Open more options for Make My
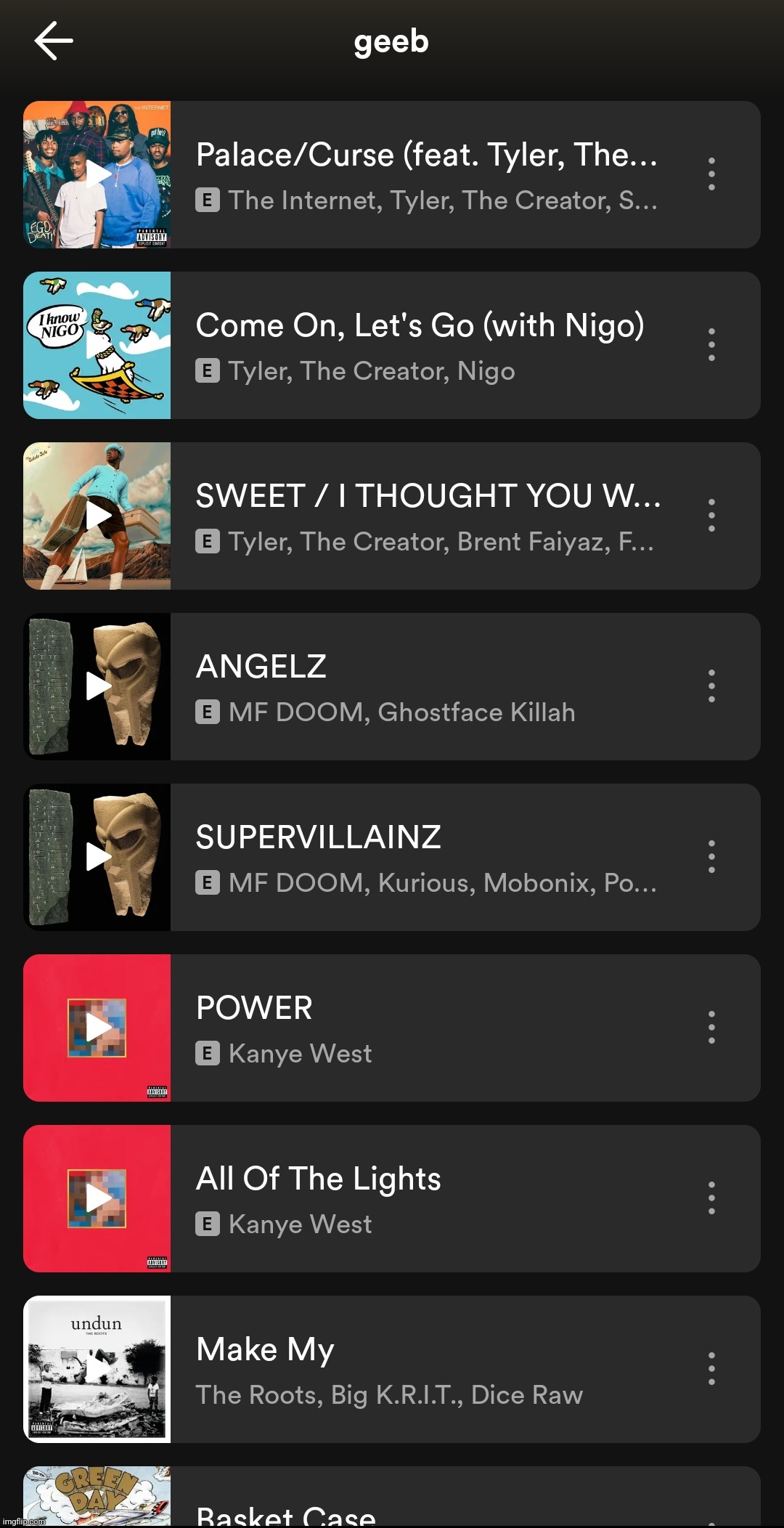The image size is (784, 1528). coord(711,1369)
